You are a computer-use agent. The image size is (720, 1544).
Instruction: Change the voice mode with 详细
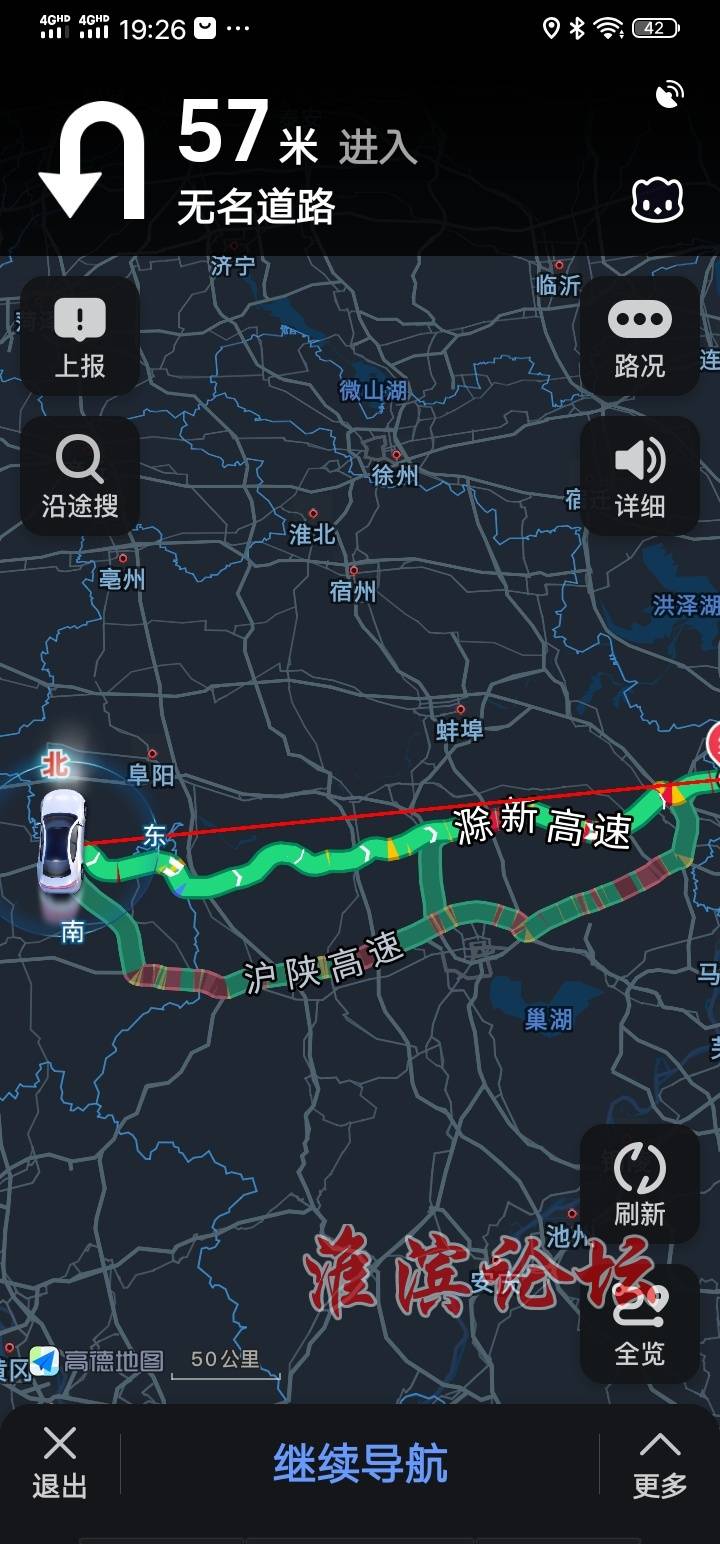coord(640,477)
